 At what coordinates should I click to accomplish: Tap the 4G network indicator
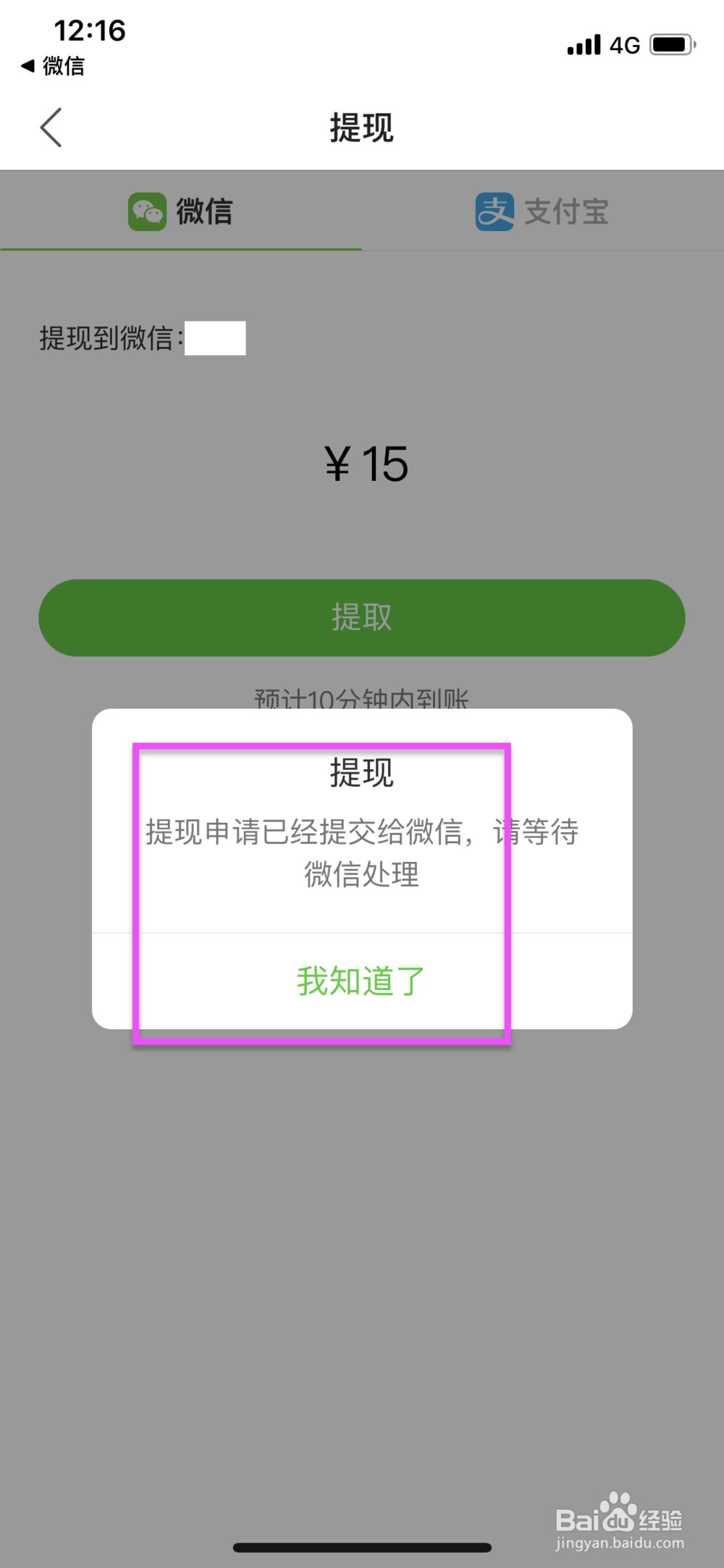pos(626,45)
